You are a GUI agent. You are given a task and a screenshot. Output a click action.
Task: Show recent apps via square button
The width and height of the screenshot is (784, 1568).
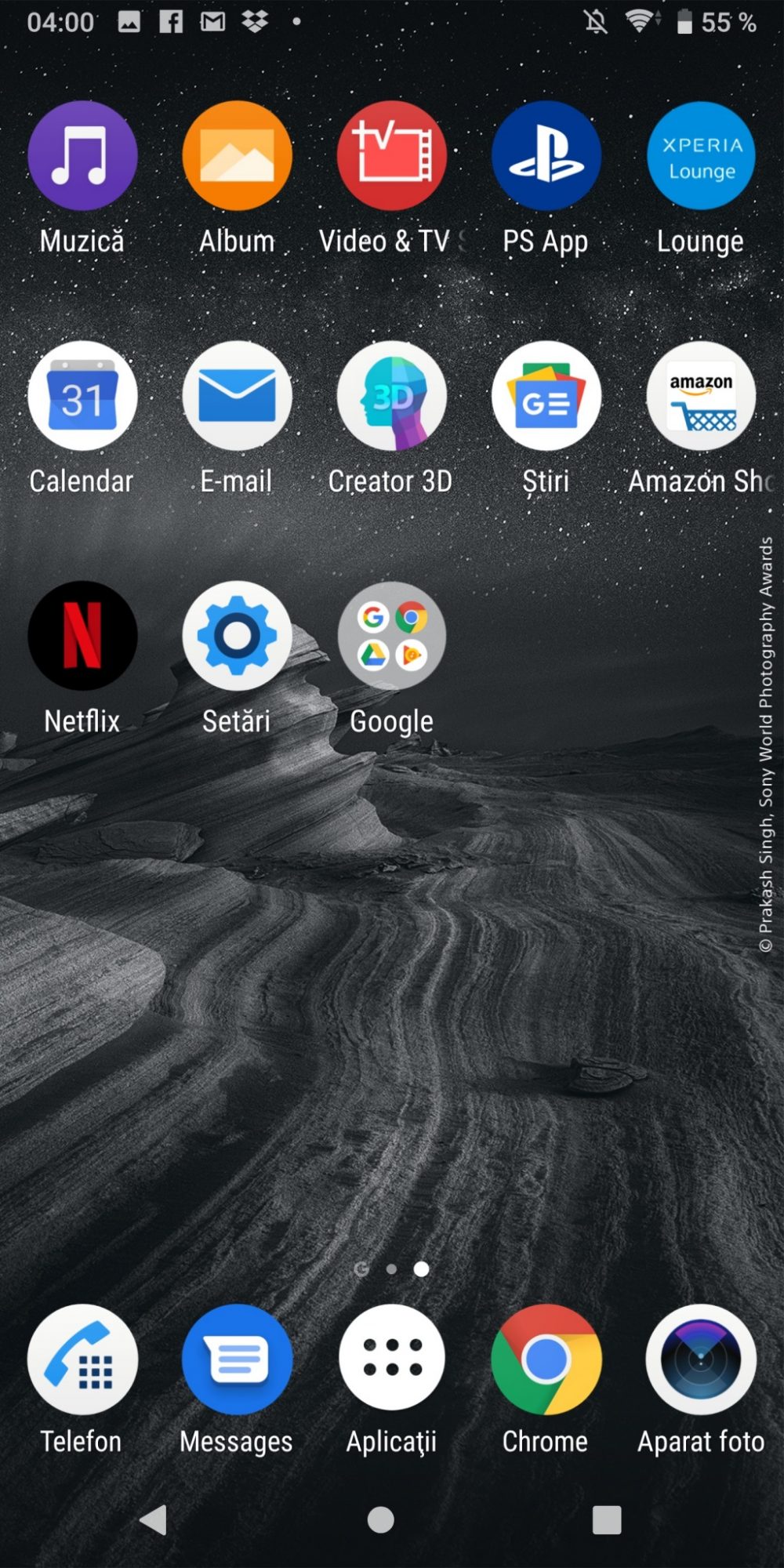click(607, 1519)
